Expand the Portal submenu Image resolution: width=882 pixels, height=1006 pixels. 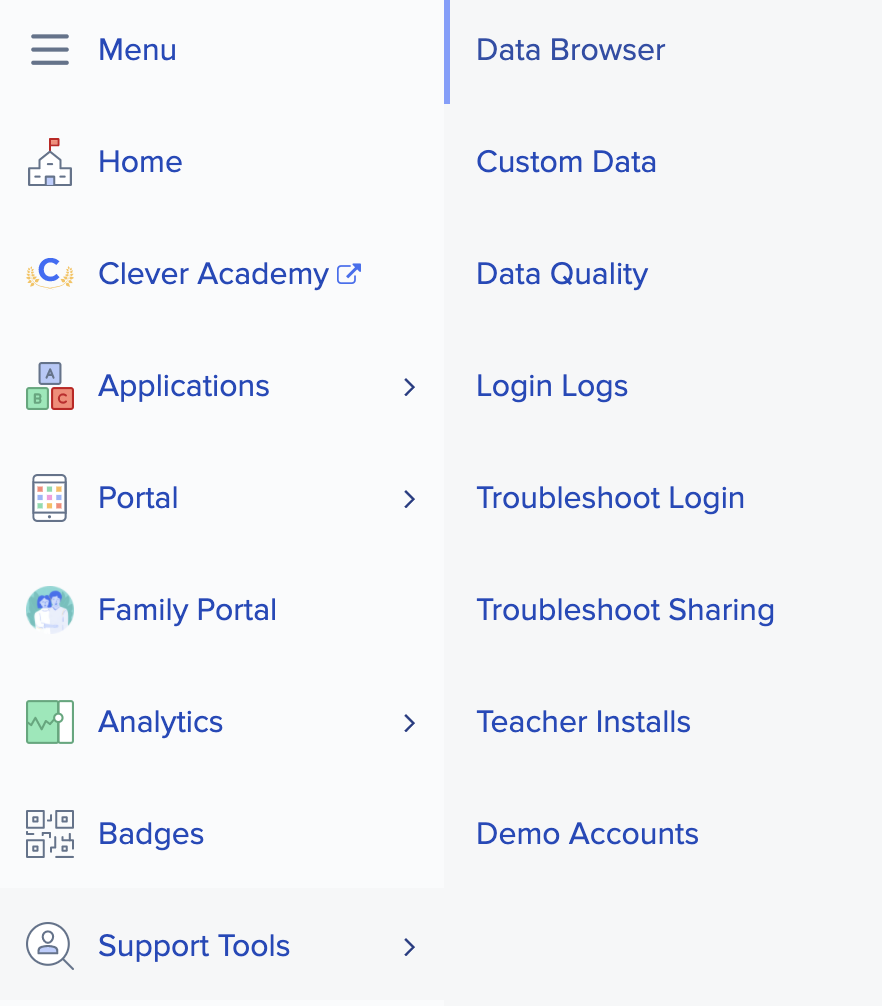tap(409, 499)
